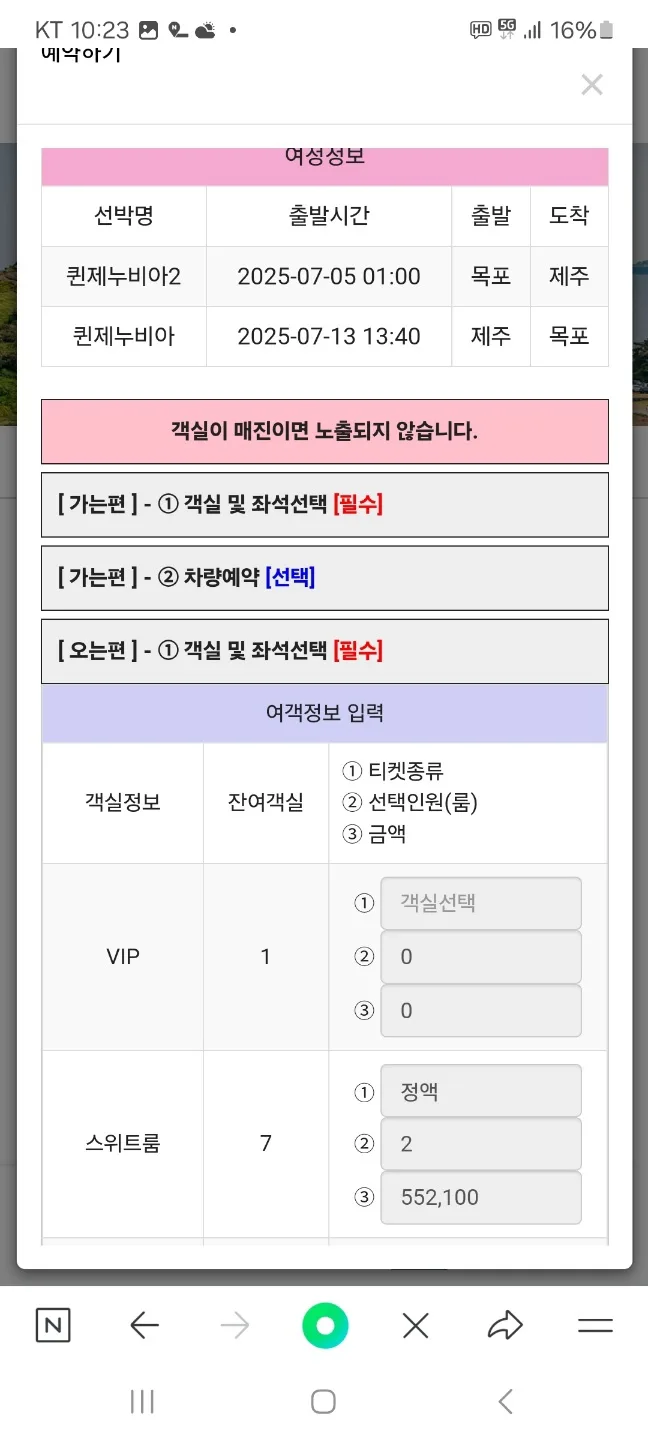Change 스위트룸 selected people count
Image resolution: width=648 pixels, height=1440 pixels.
tap(480, 1144)
